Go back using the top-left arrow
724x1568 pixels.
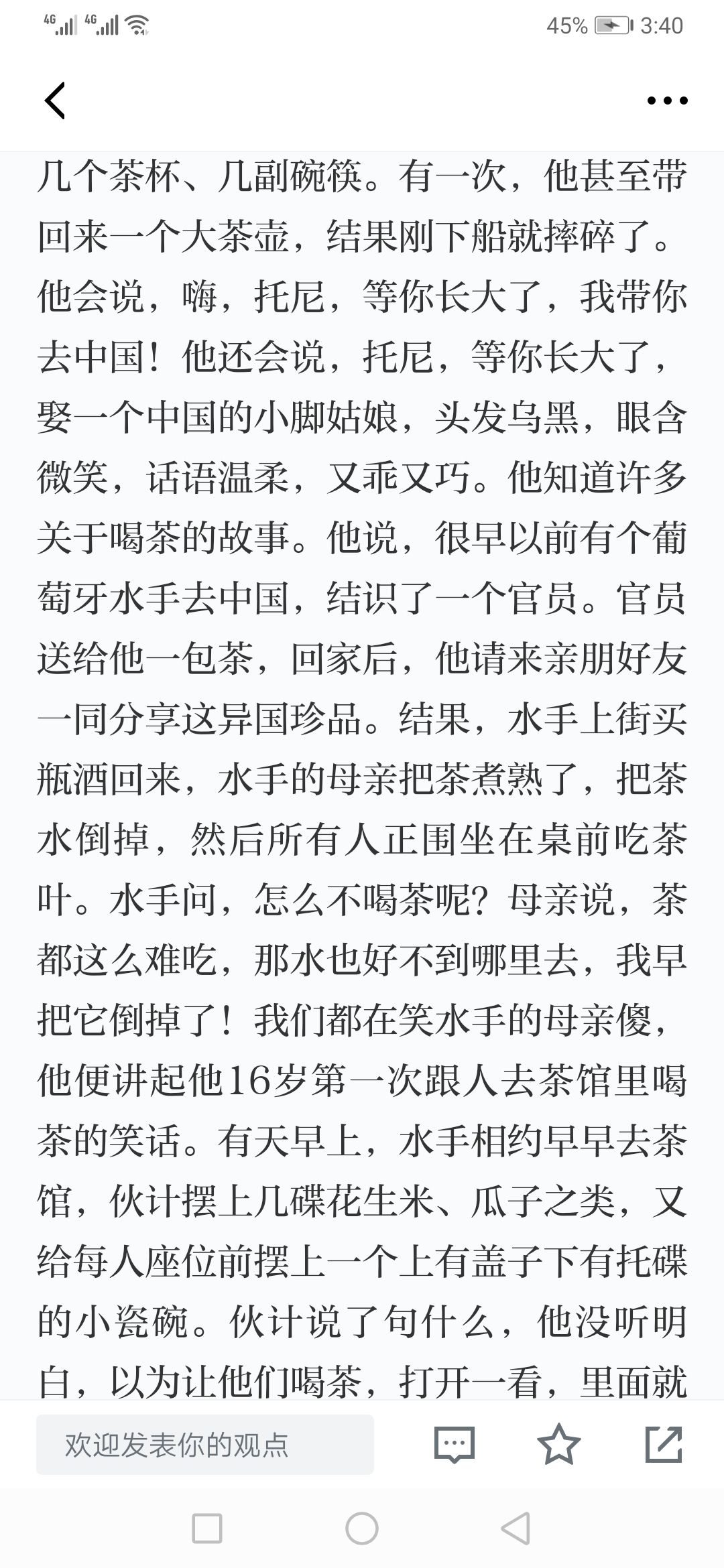pyautogui.click(x=55, y=101)
